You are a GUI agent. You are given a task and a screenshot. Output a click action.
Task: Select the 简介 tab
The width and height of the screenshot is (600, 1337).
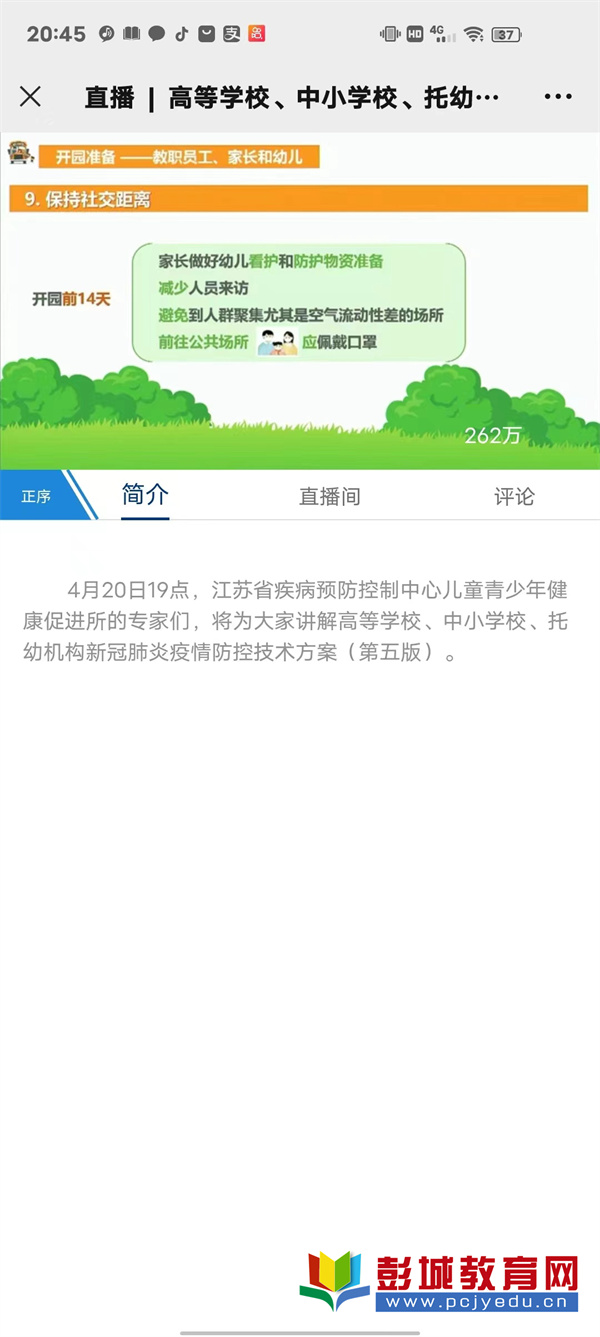pos(145,495)
